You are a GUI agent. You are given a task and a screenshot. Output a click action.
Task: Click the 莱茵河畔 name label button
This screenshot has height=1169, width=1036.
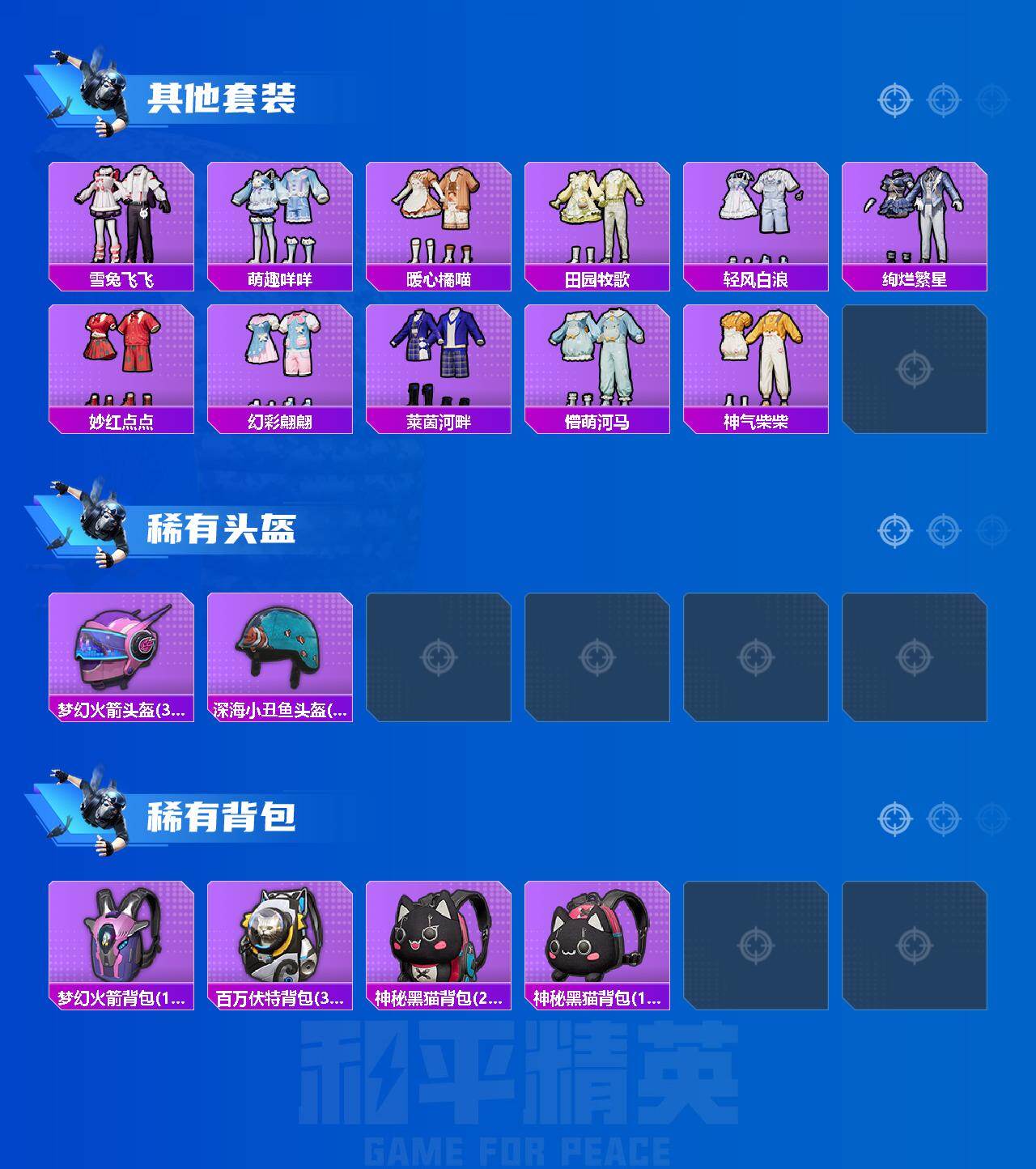(439, 422)
